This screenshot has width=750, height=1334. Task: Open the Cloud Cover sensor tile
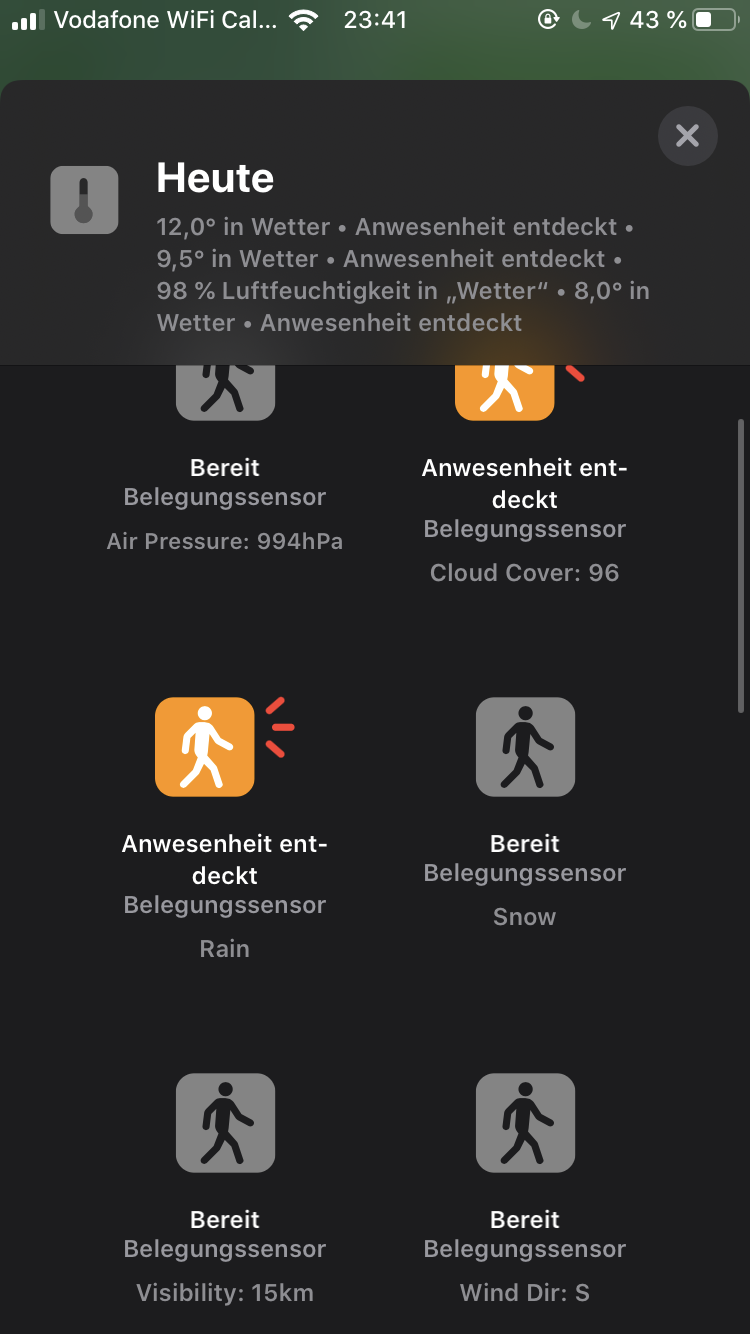point(504,395)
